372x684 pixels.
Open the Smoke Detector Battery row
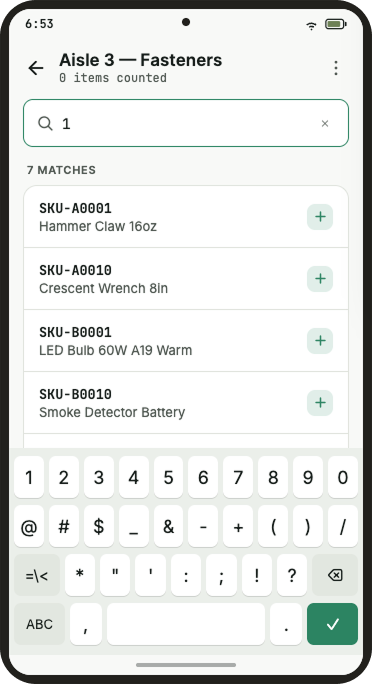(186, 403)
